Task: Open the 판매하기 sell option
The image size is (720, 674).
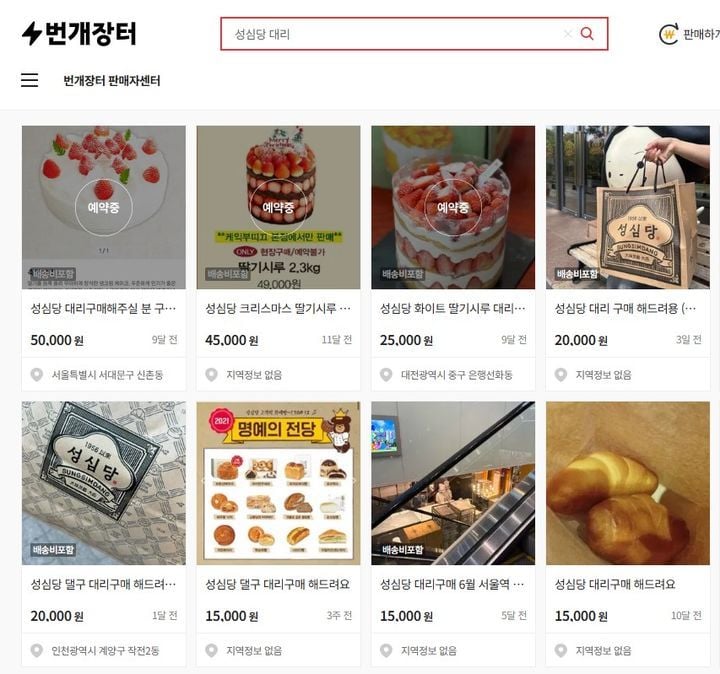Action: coord(690,35)
